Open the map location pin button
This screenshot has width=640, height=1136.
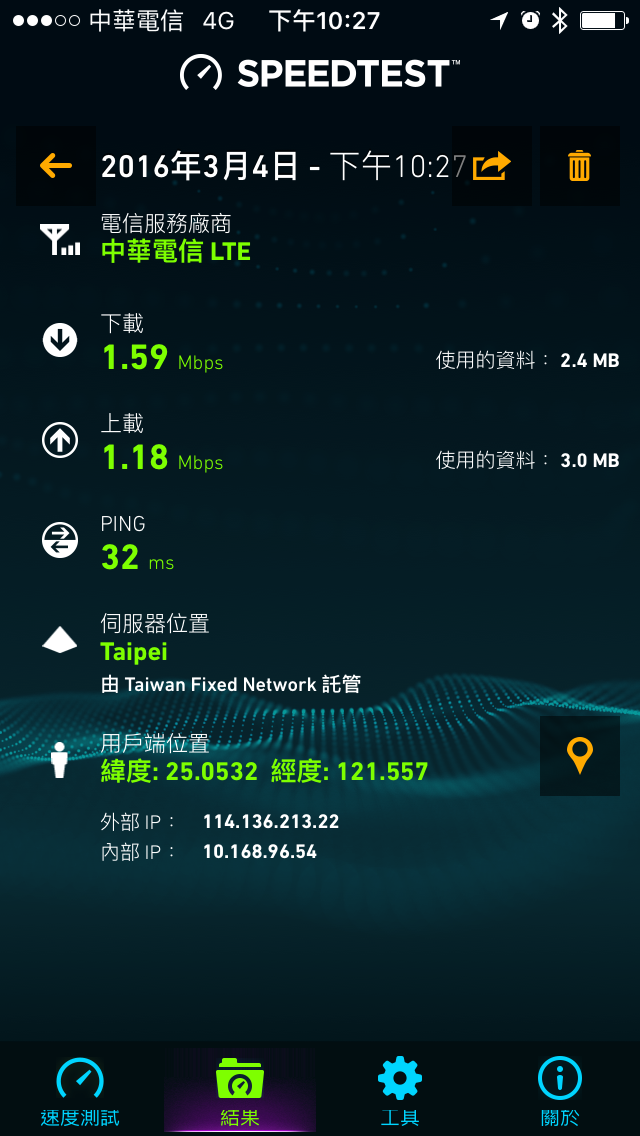click(580, 756)
